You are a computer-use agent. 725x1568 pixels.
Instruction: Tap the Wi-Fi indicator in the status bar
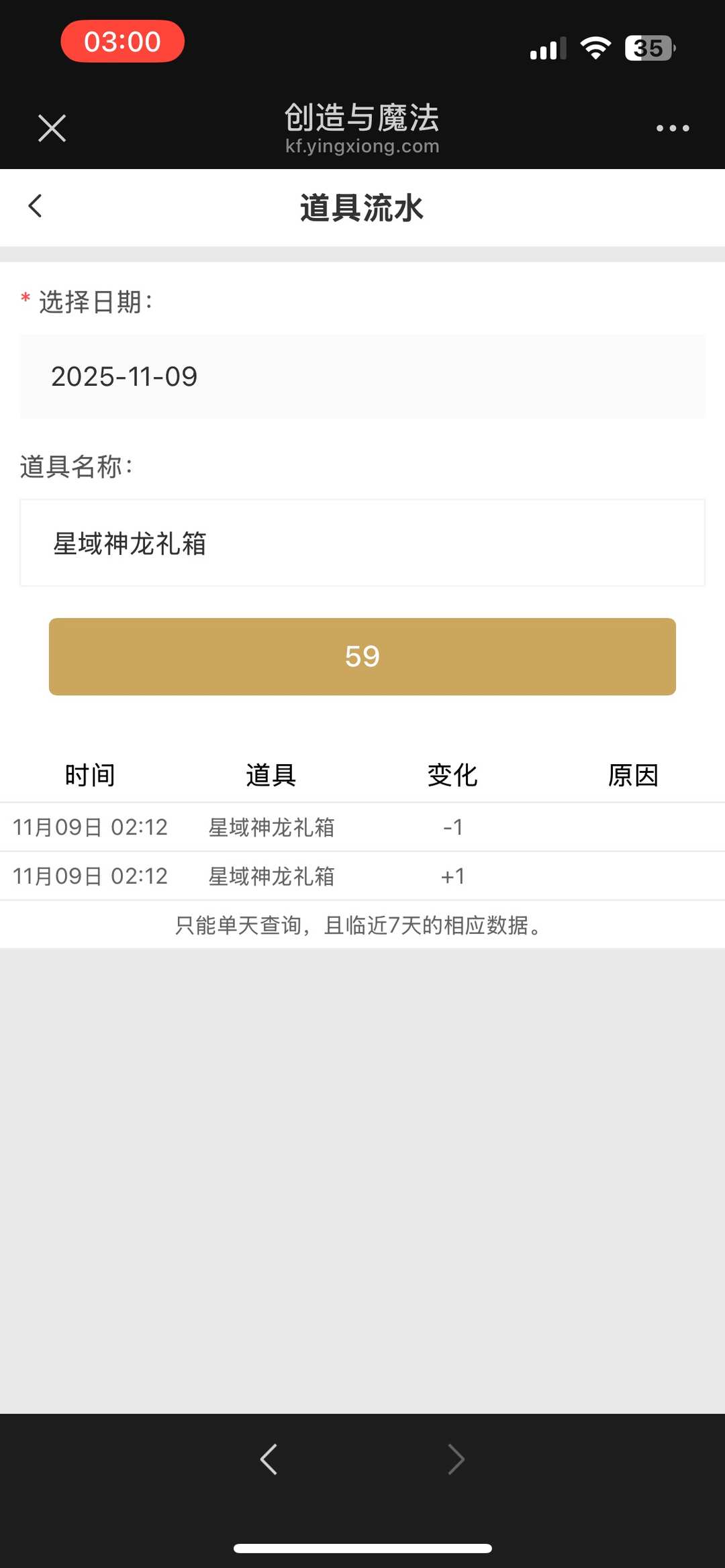[x=593, y=47]
